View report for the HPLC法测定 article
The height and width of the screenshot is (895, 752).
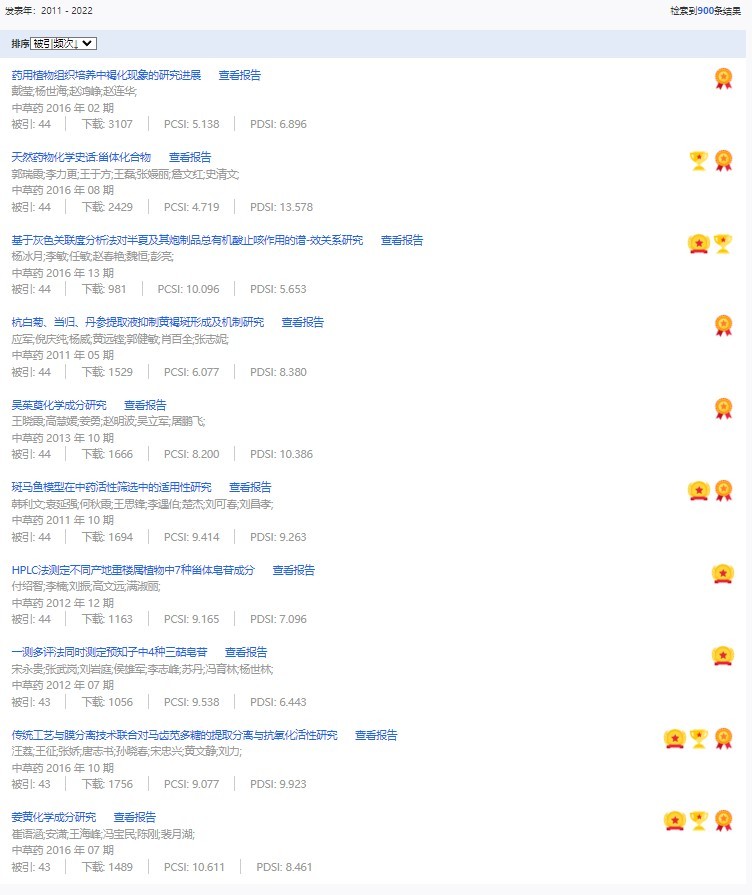point(294,570)
